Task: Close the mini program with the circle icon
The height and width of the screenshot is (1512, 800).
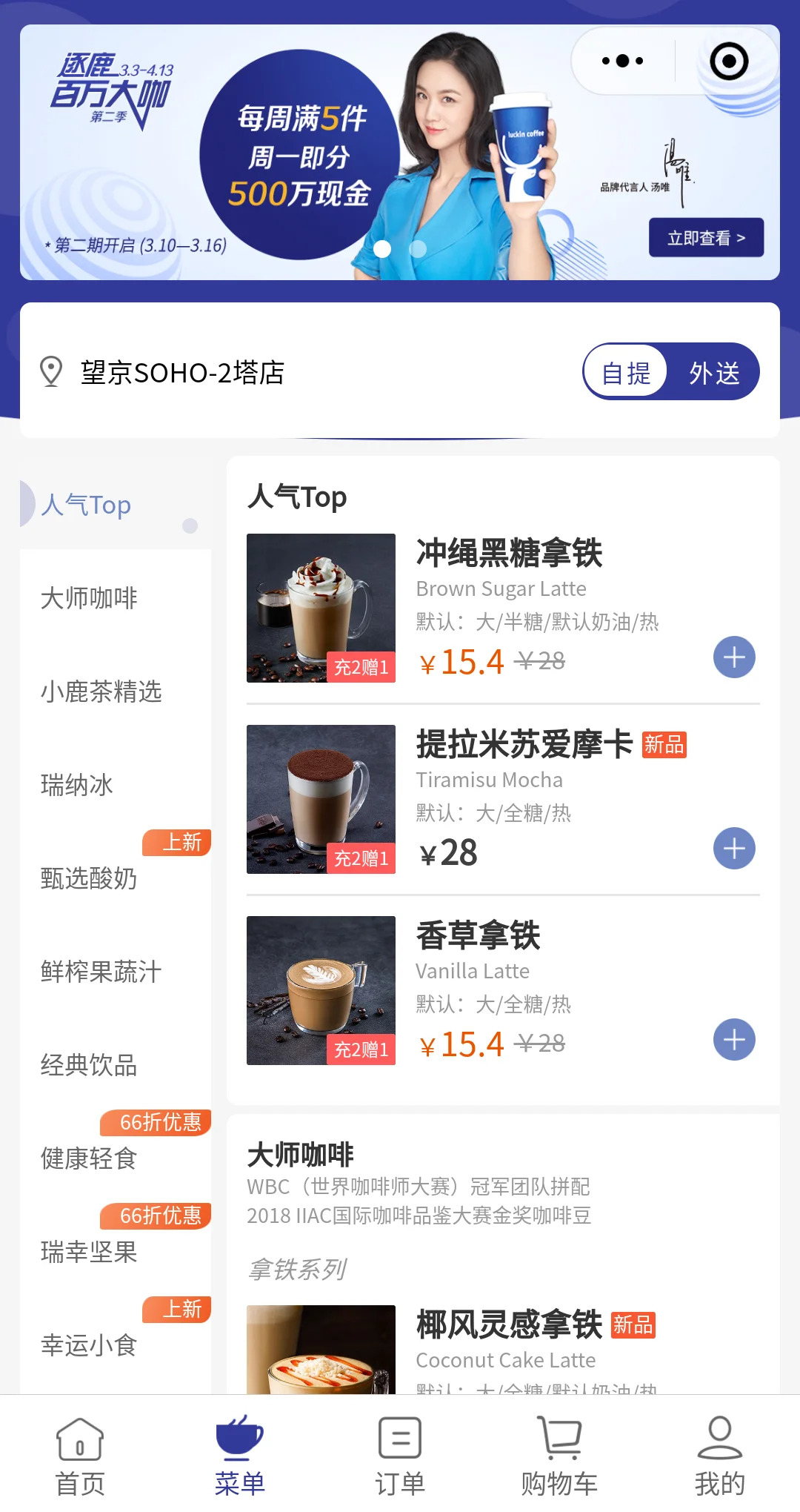Action: tap(729, 62)
